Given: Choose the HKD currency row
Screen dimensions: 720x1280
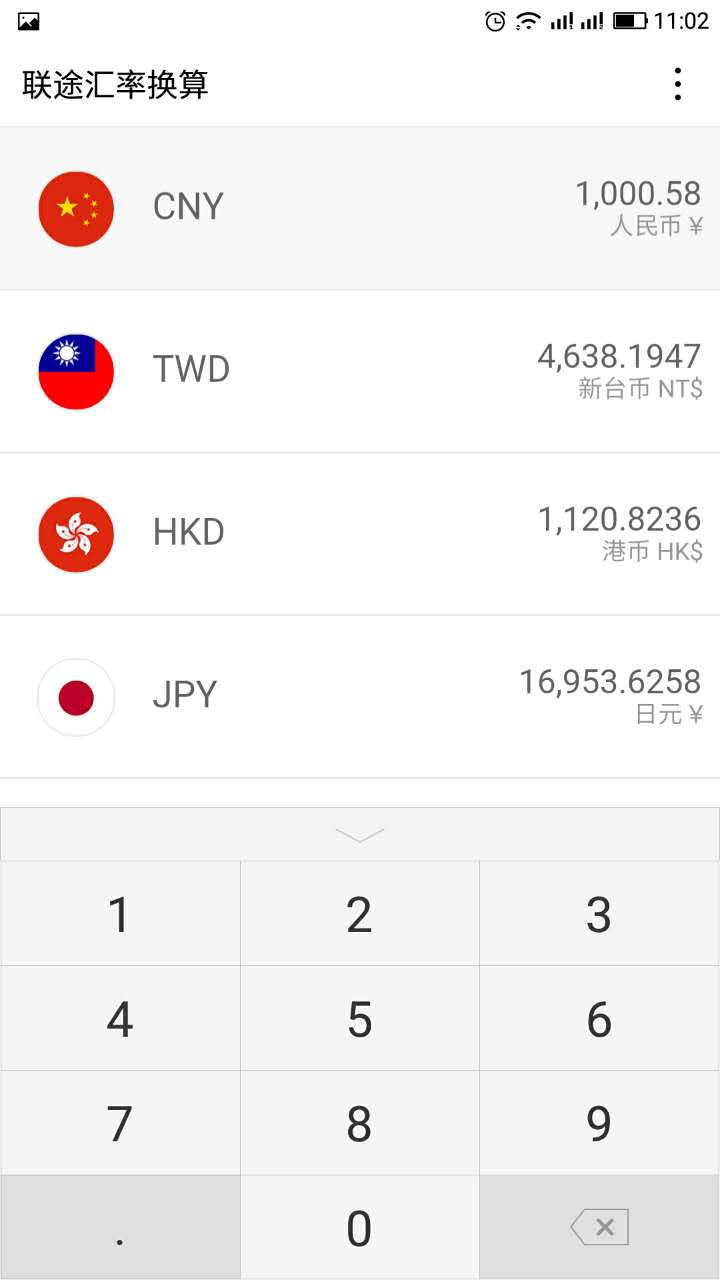Looking at the screenshot, I should pos(360,534).
